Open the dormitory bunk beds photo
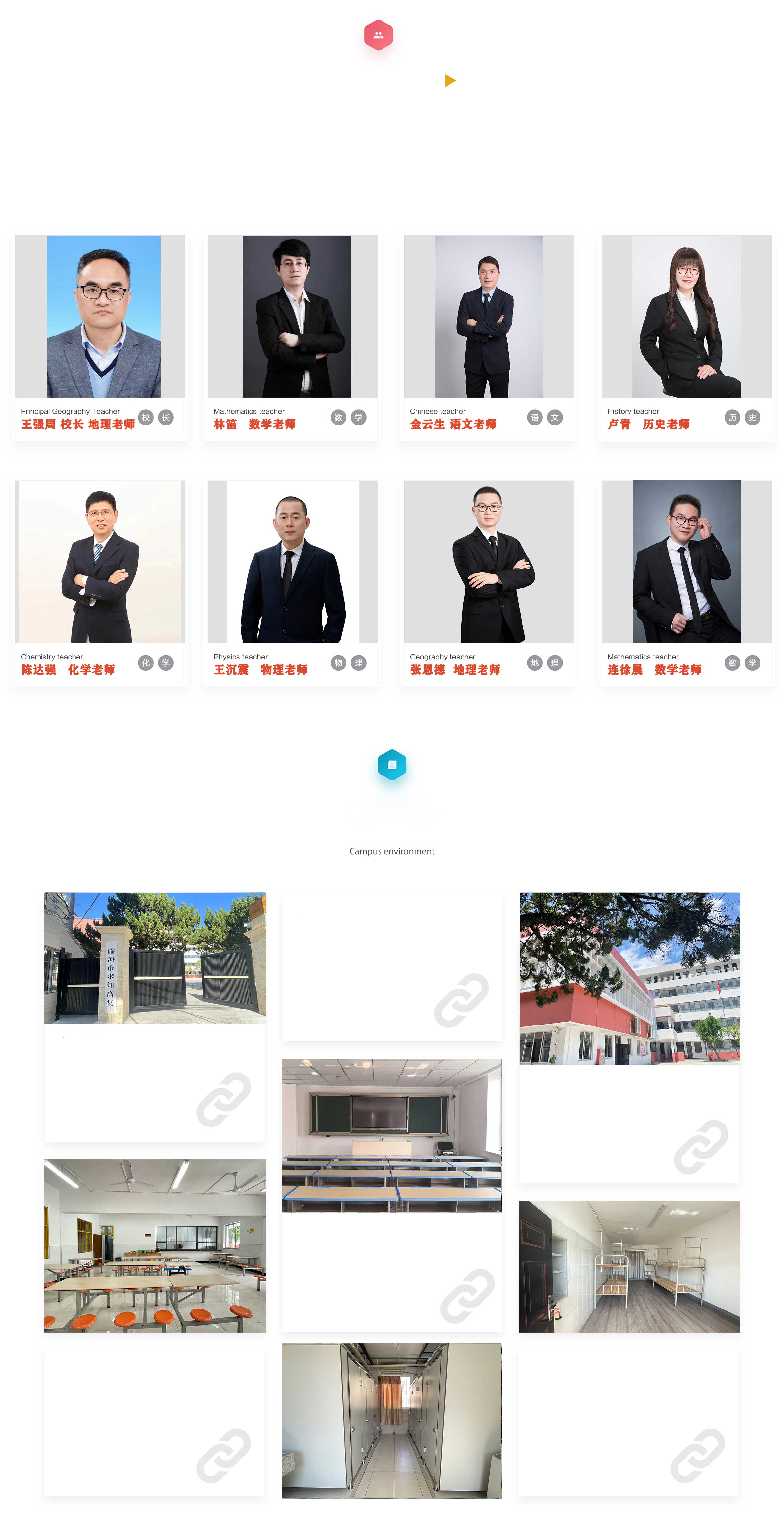This screenshot has width=784, height=1534. [629, 1266]
